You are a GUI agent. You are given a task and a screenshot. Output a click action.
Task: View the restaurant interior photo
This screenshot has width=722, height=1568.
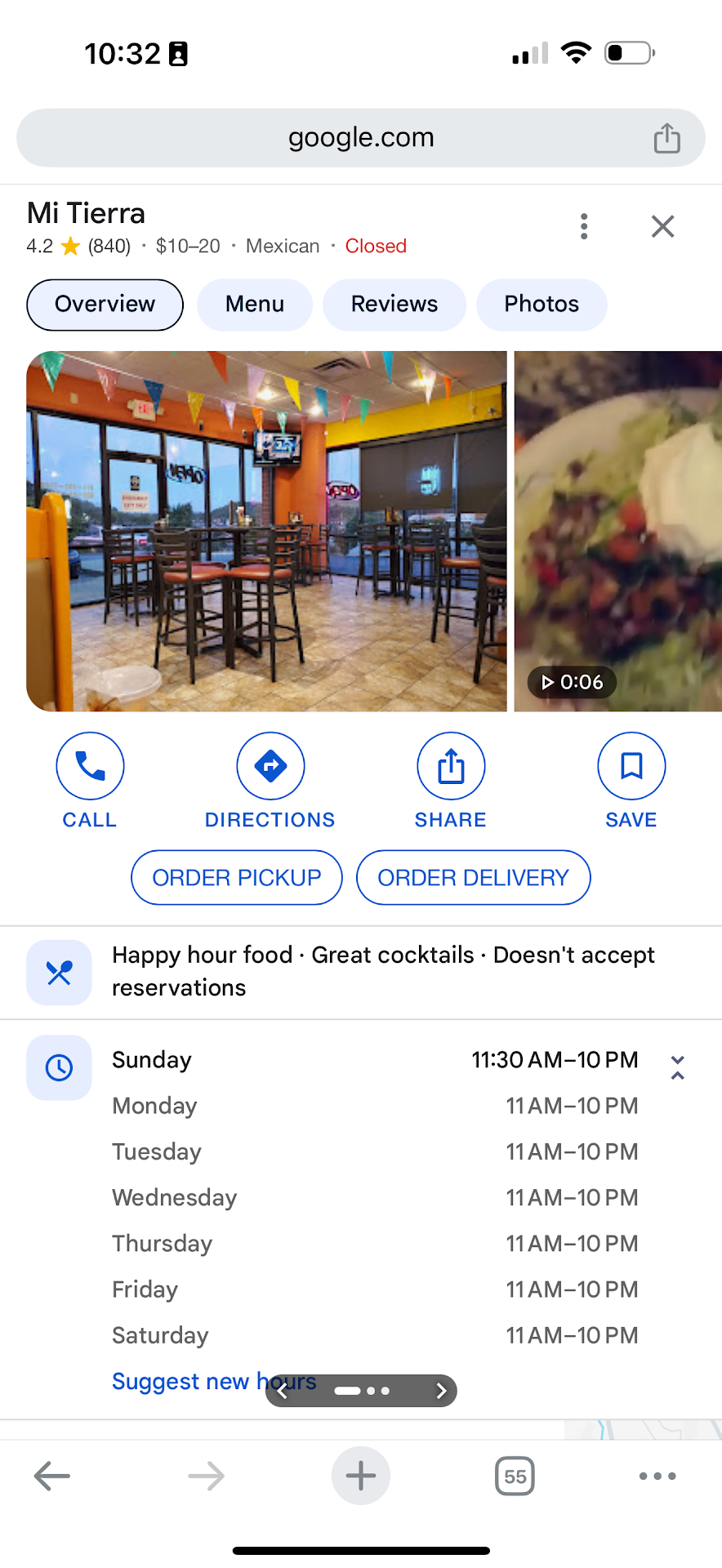click(x=266, y=531)
